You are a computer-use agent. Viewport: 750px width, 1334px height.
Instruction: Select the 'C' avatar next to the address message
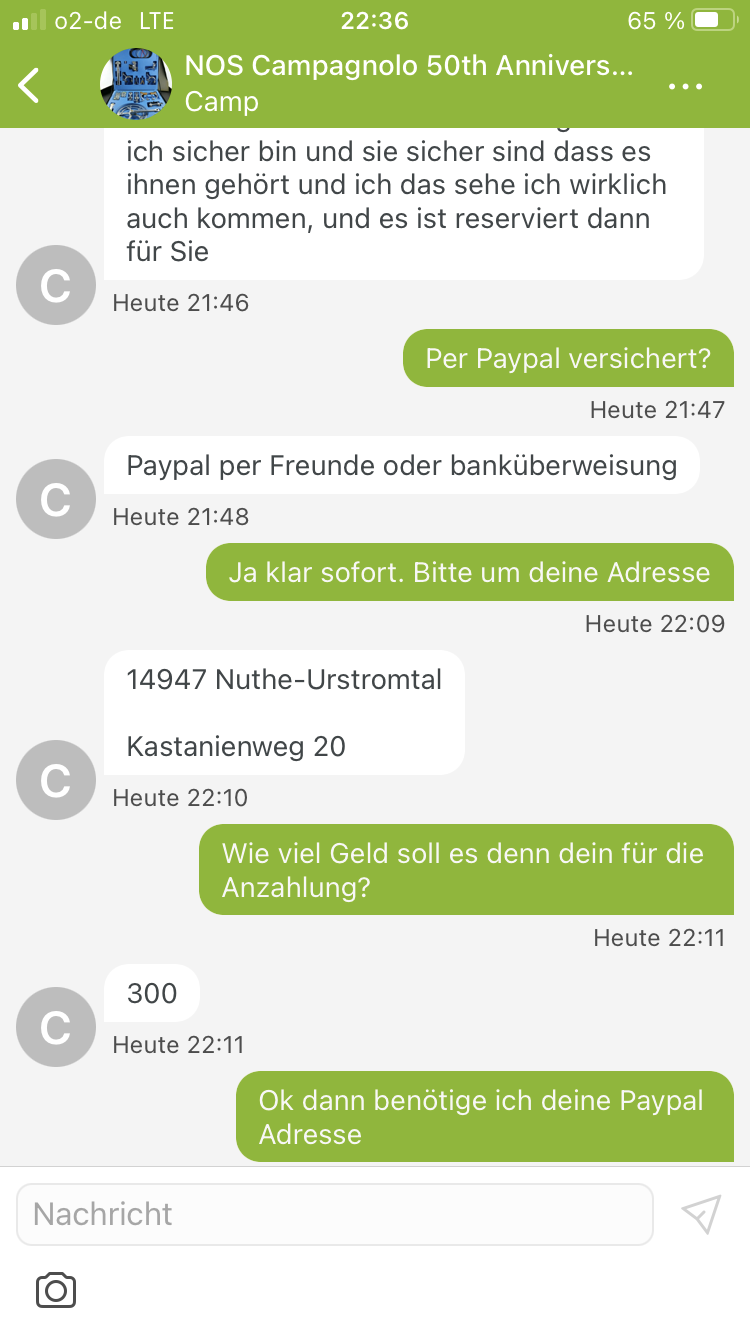click(x=55, y=779)
